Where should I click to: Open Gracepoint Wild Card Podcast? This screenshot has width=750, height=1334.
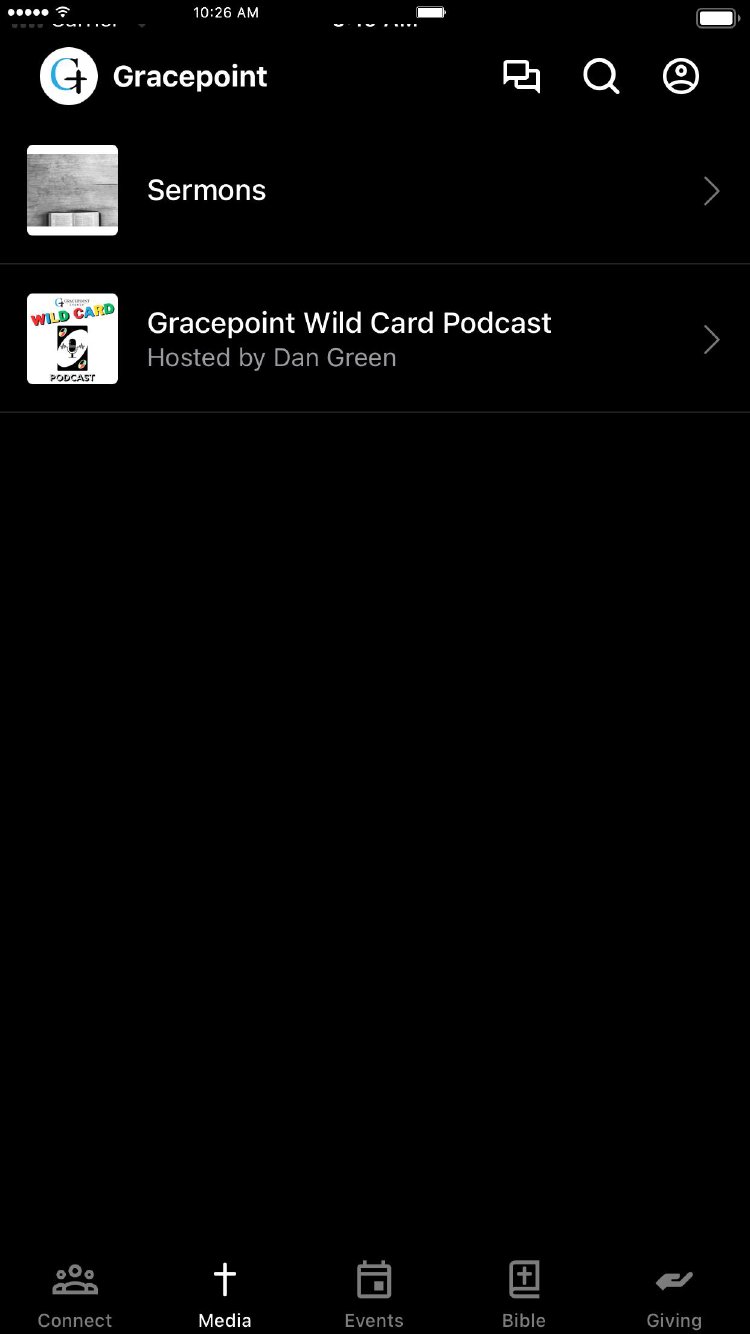point(374,339)
